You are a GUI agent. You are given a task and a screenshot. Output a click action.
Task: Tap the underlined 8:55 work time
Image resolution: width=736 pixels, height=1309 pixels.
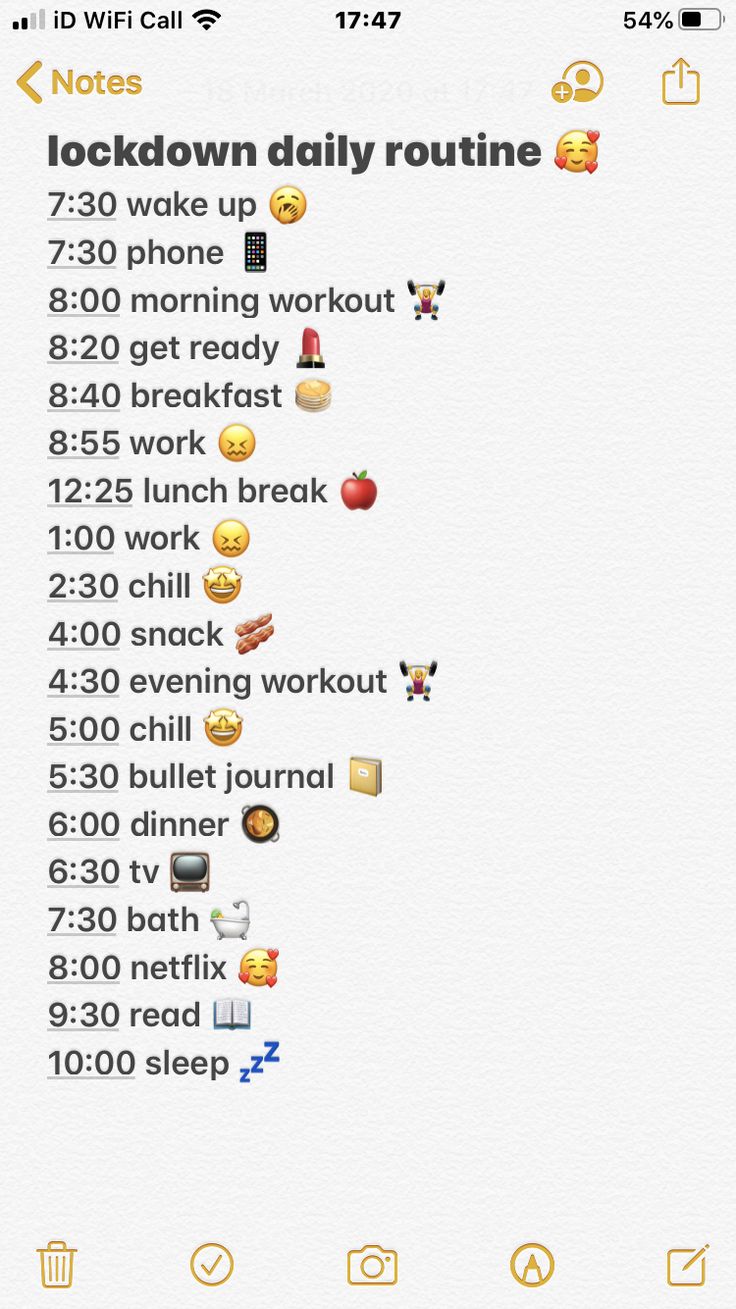tap(84, 443)
